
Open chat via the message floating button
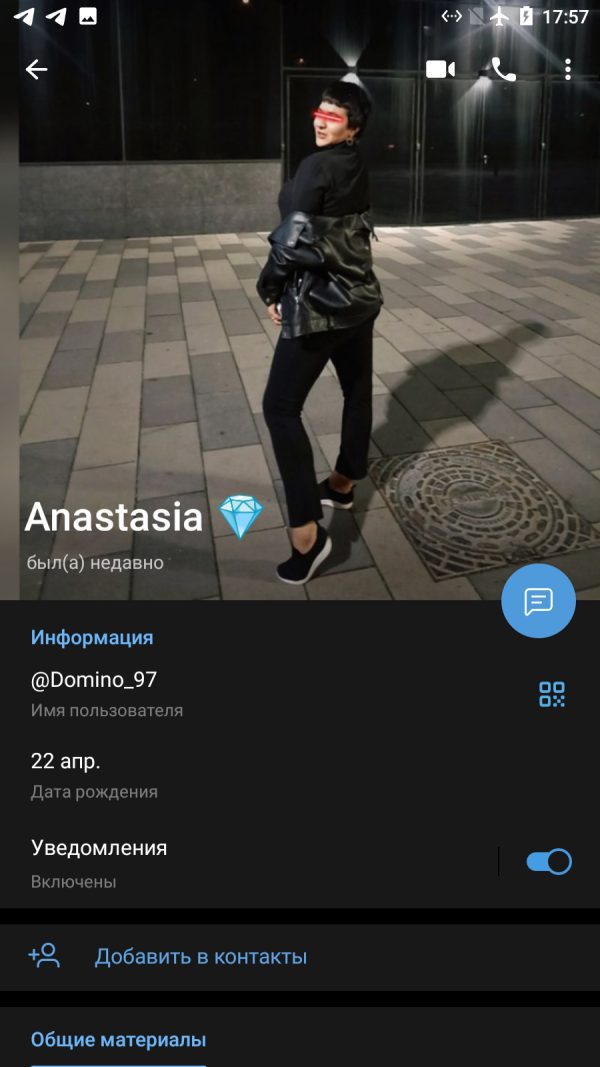538,601
